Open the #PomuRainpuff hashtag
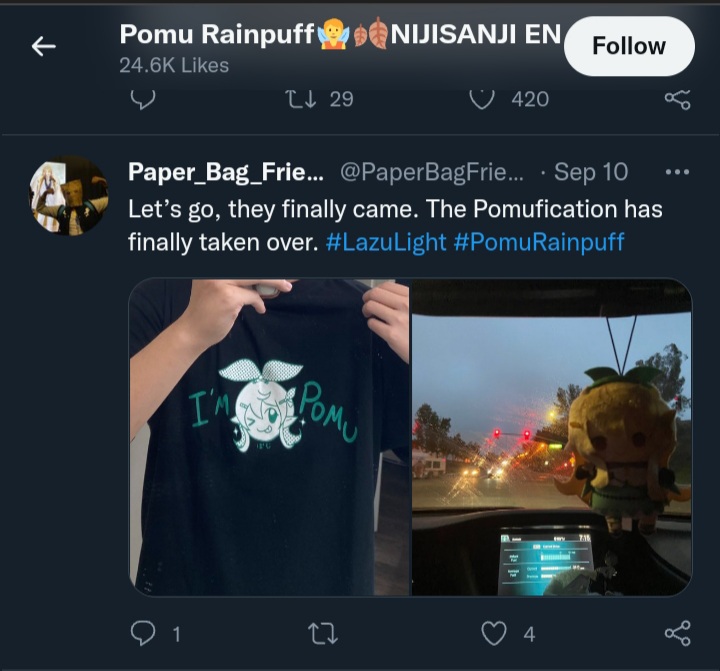 pos(539,242)
